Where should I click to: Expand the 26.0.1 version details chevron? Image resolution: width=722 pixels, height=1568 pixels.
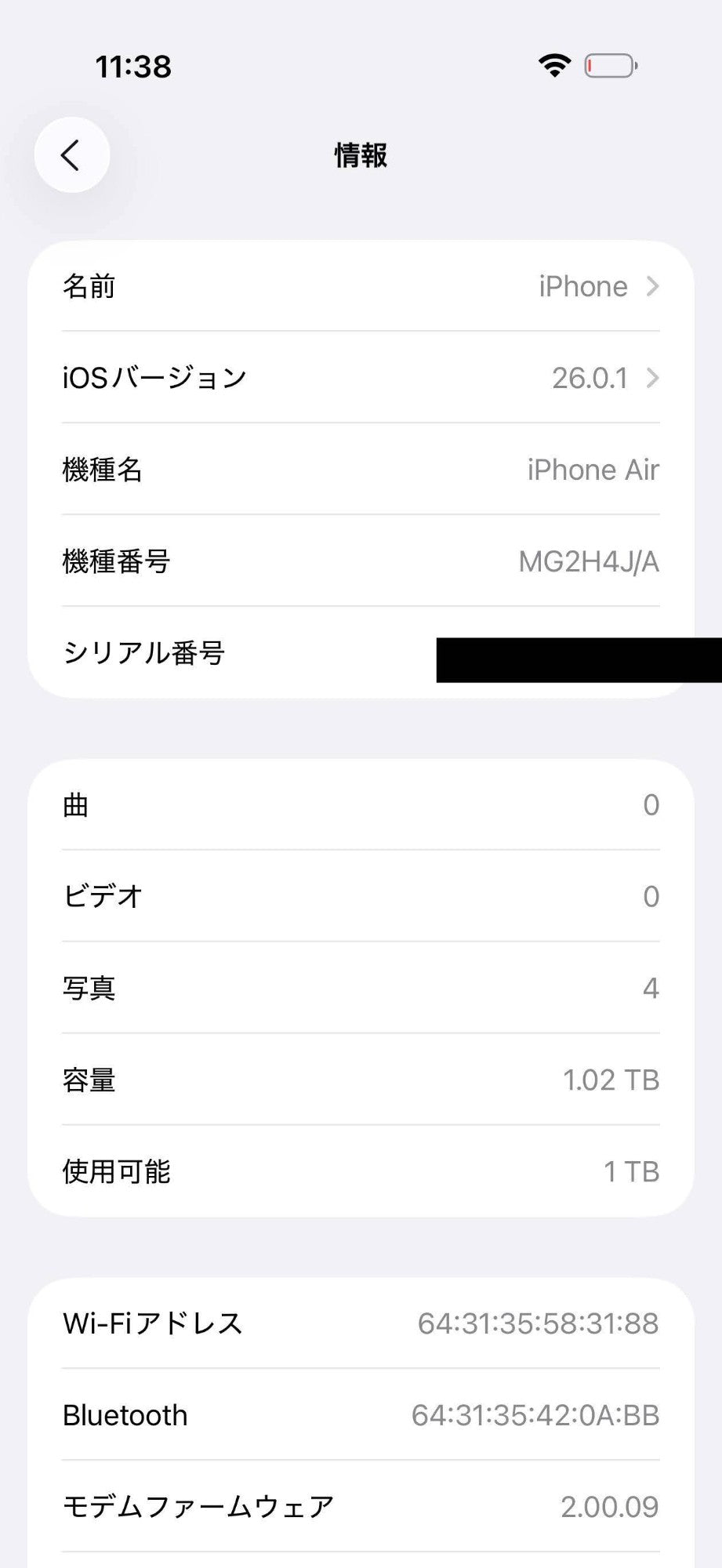click(654, 379)
